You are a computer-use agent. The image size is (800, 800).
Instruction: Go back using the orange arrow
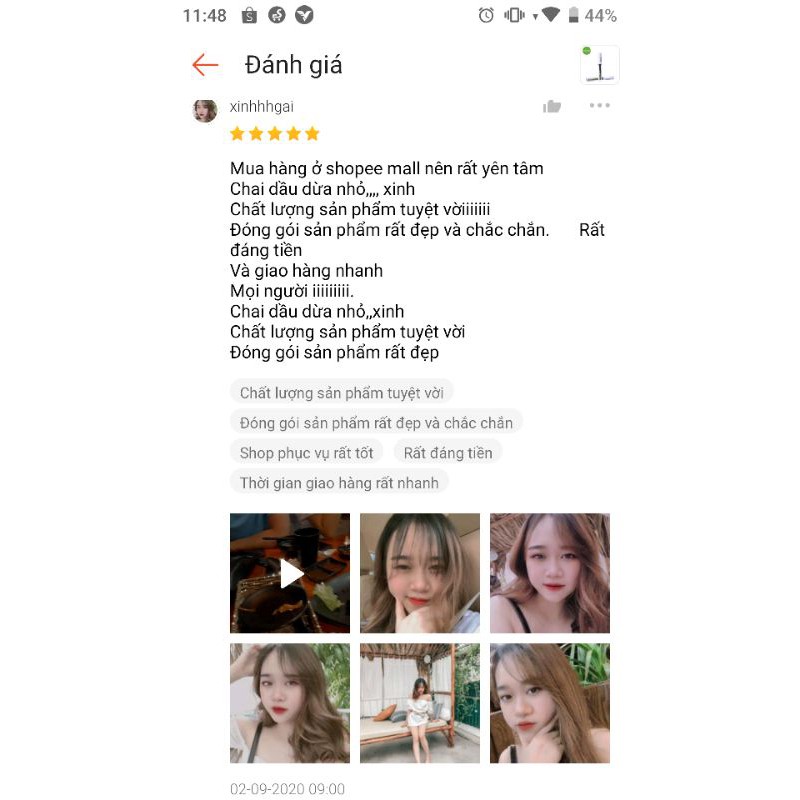(x=205, y=65)
